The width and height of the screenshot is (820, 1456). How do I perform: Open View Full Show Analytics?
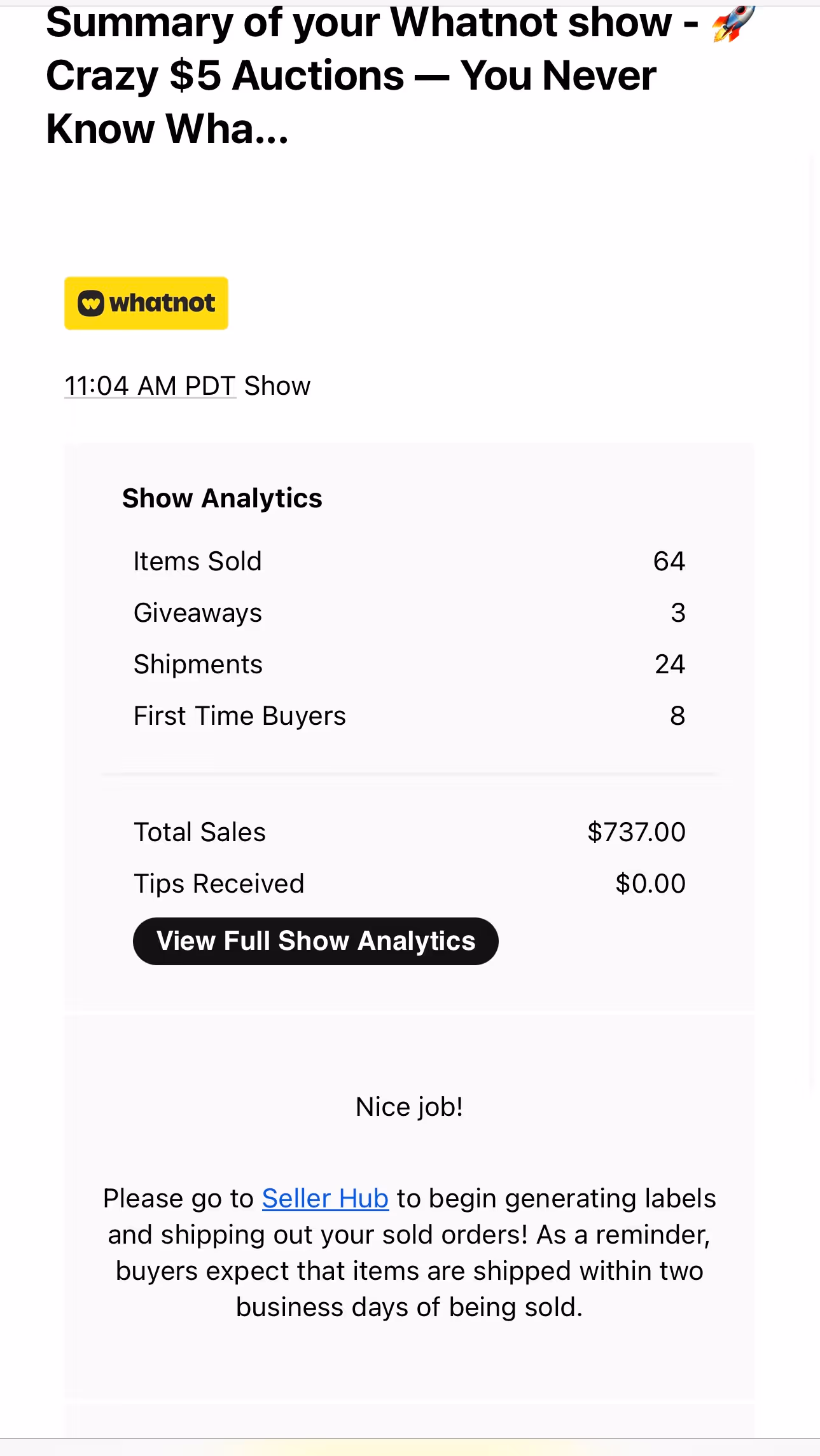(x=316, y=941)
